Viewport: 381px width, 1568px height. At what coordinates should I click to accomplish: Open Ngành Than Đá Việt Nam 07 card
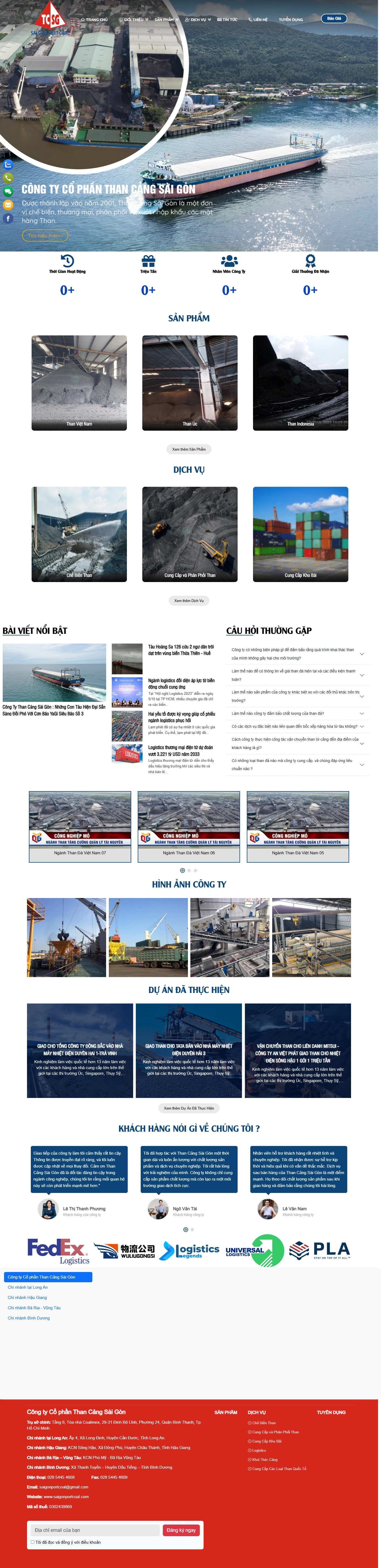80,826
